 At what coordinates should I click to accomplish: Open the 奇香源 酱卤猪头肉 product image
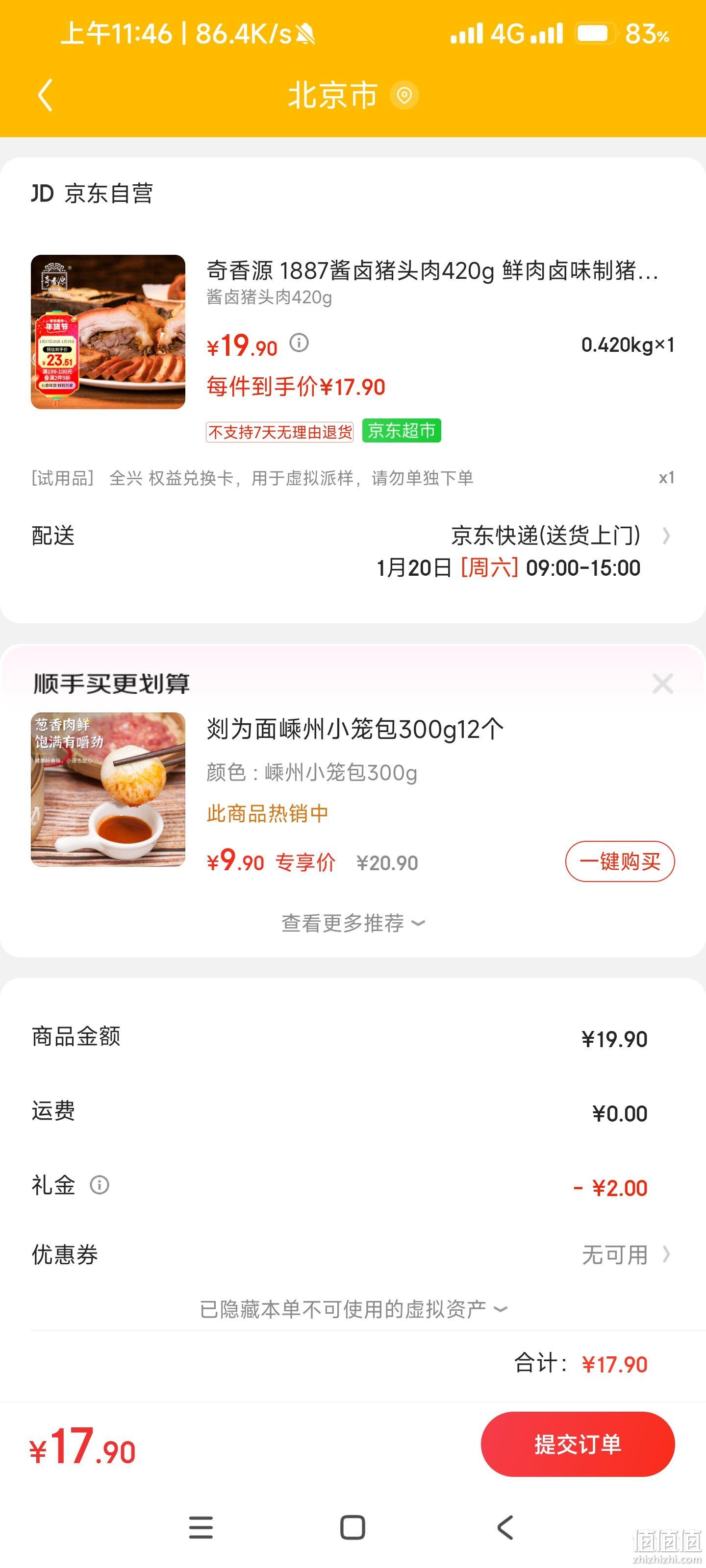(108, 332)
